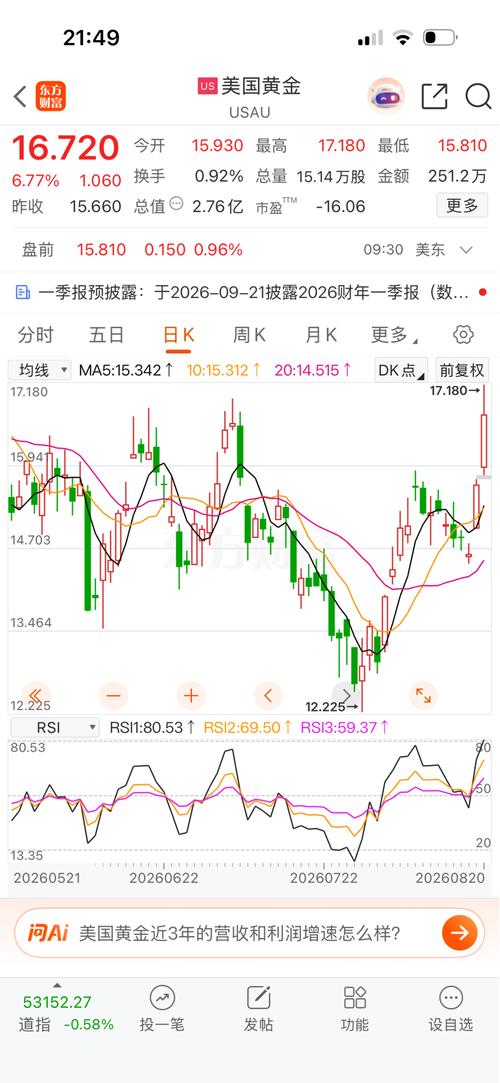
Task: Zoom in the chart with plus button
Action: [x=191, y=695]
